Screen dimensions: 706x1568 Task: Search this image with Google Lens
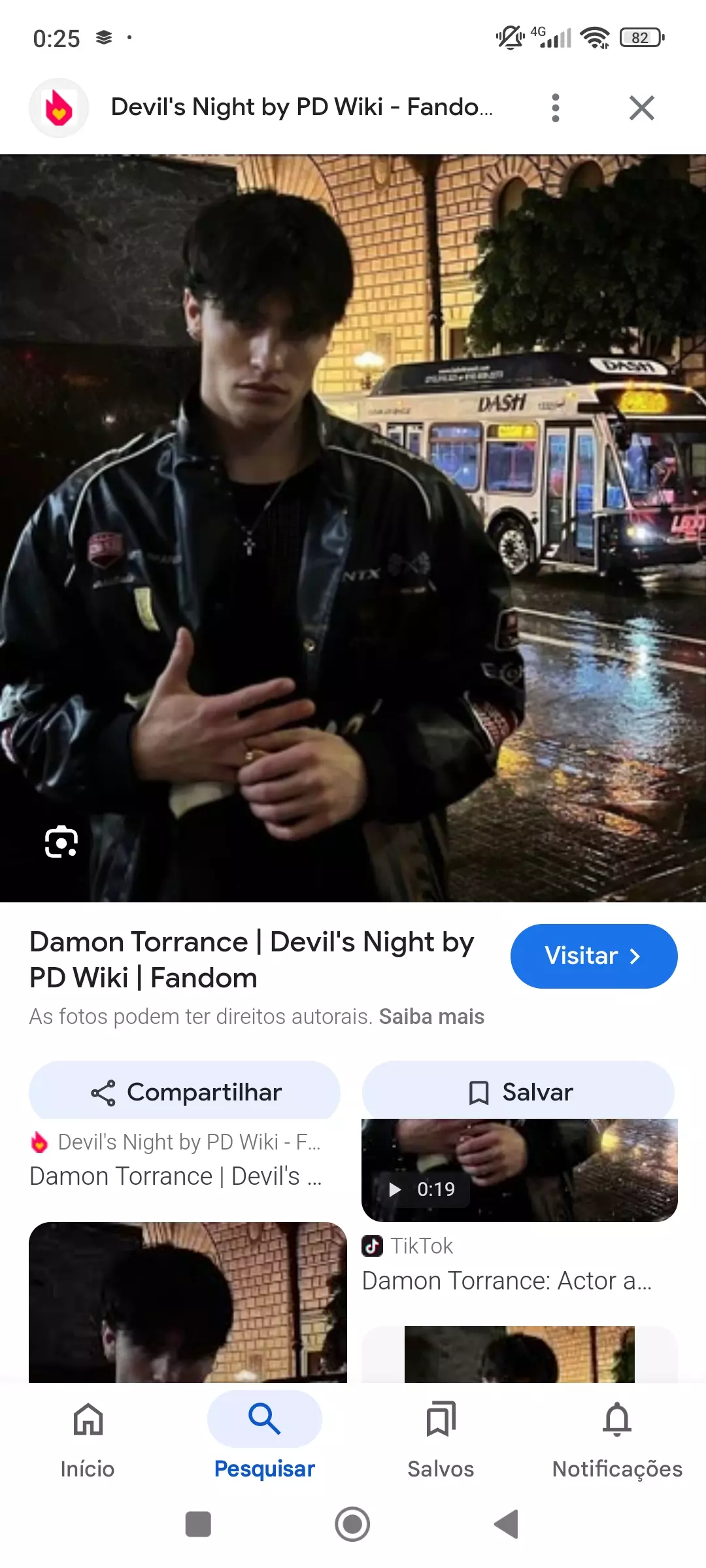(x=61, y=842)
